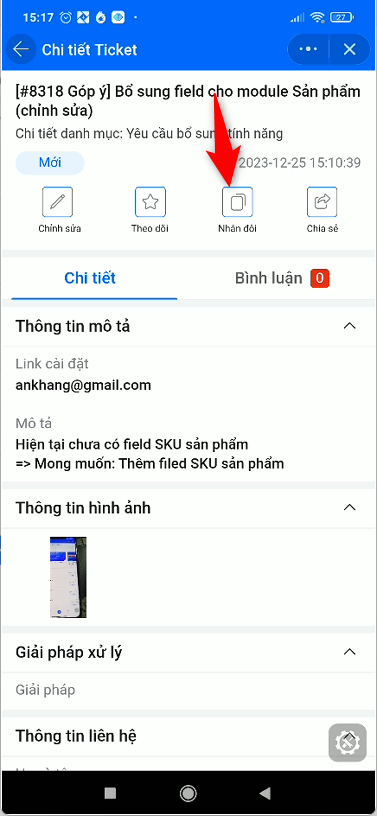The image size is (377, 816).
Task: Open recent apps with the square button
Action: pyautogui.click(x=110, y=793)
